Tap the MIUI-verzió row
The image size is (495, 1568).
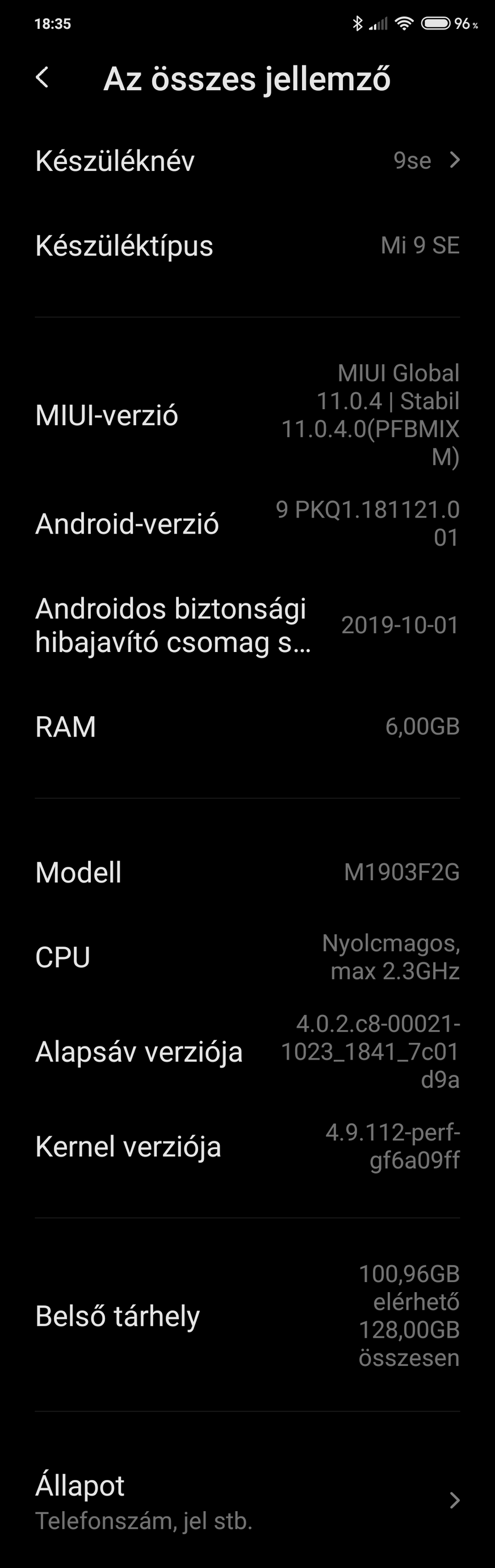pos(247,415)
